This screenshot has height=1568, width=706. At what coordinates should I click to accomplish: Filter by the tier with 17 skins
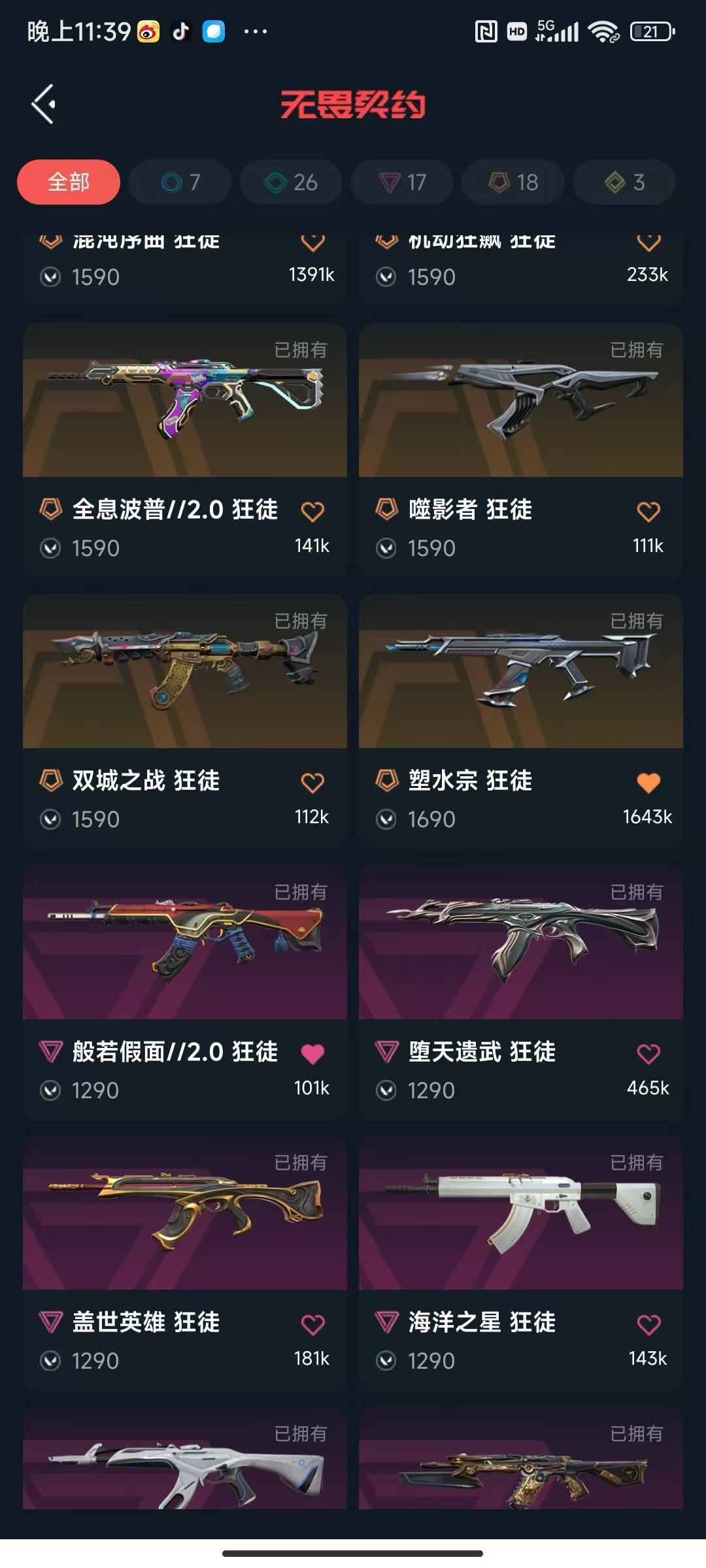pyautogui.click(x=402, y=182)
